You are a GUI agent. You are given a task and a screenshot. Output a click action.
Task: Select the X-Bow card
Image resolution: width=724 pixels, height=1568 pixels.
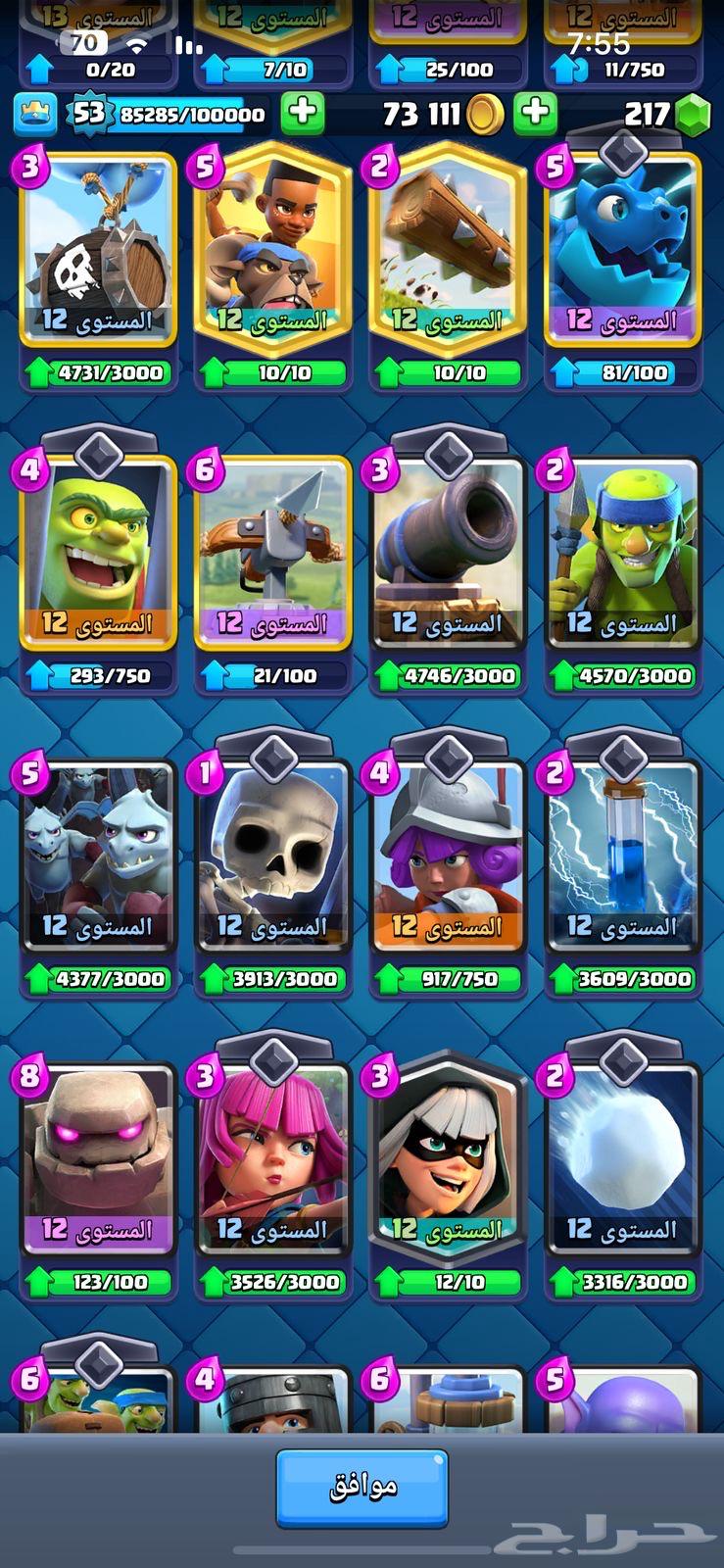(x=272, y=554)
